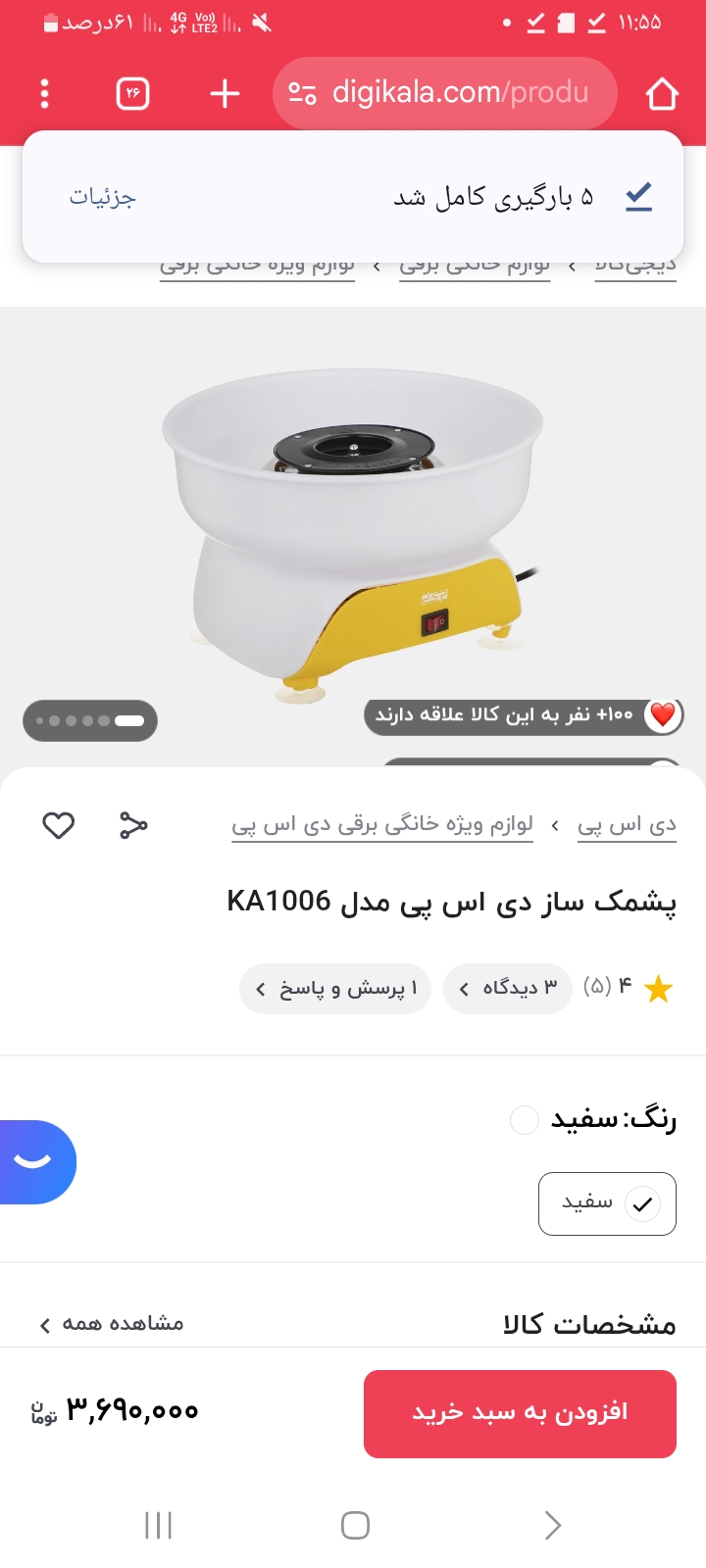
Task: Open the share options for this product
Action: [x=133, y=825]
